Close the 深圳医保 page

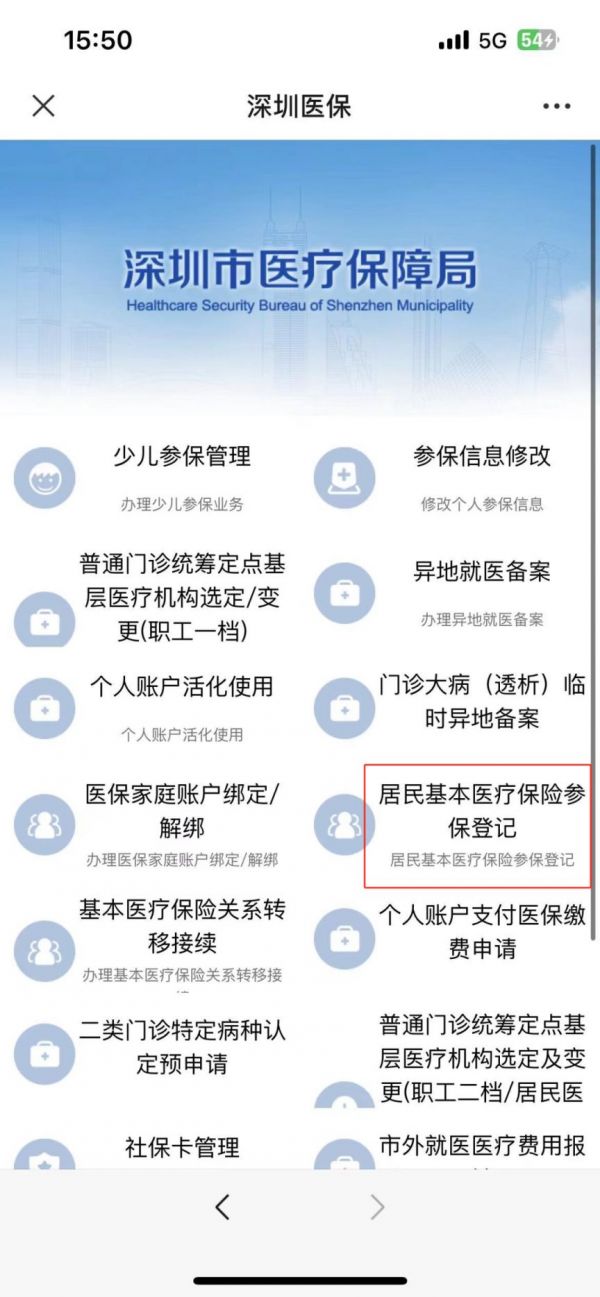pos(43,106)
